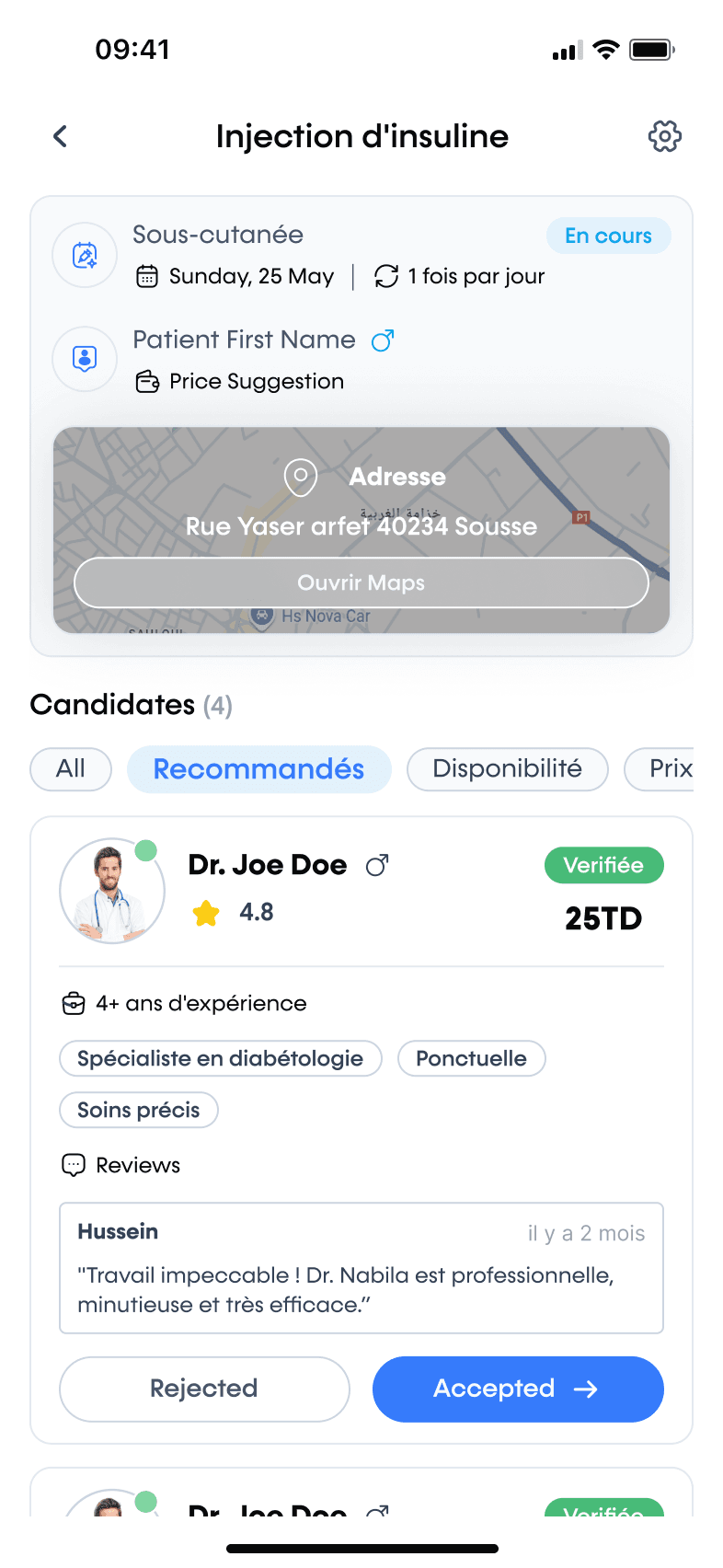Click the wallet icon beside Price Suggestion
723x1568 pixels.
[146, 381]
